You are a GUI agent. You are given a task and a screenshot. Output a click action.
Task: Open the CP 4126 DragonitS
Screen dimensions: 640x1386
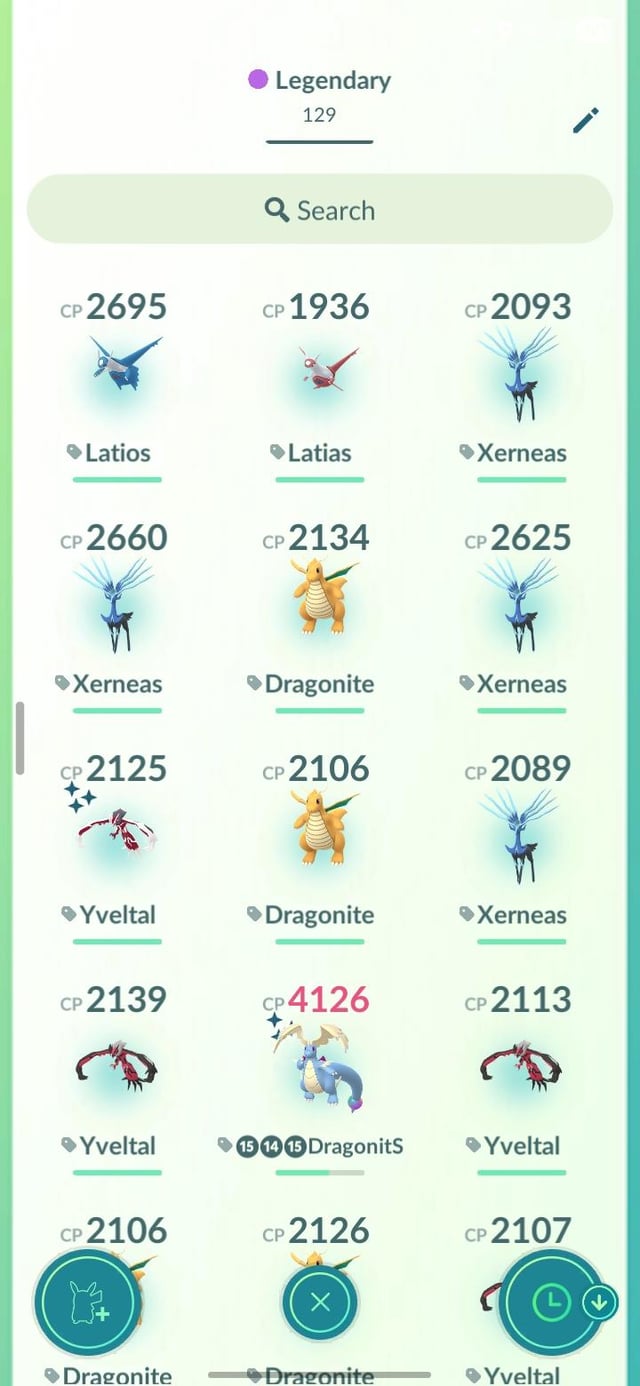point(320,1065)
